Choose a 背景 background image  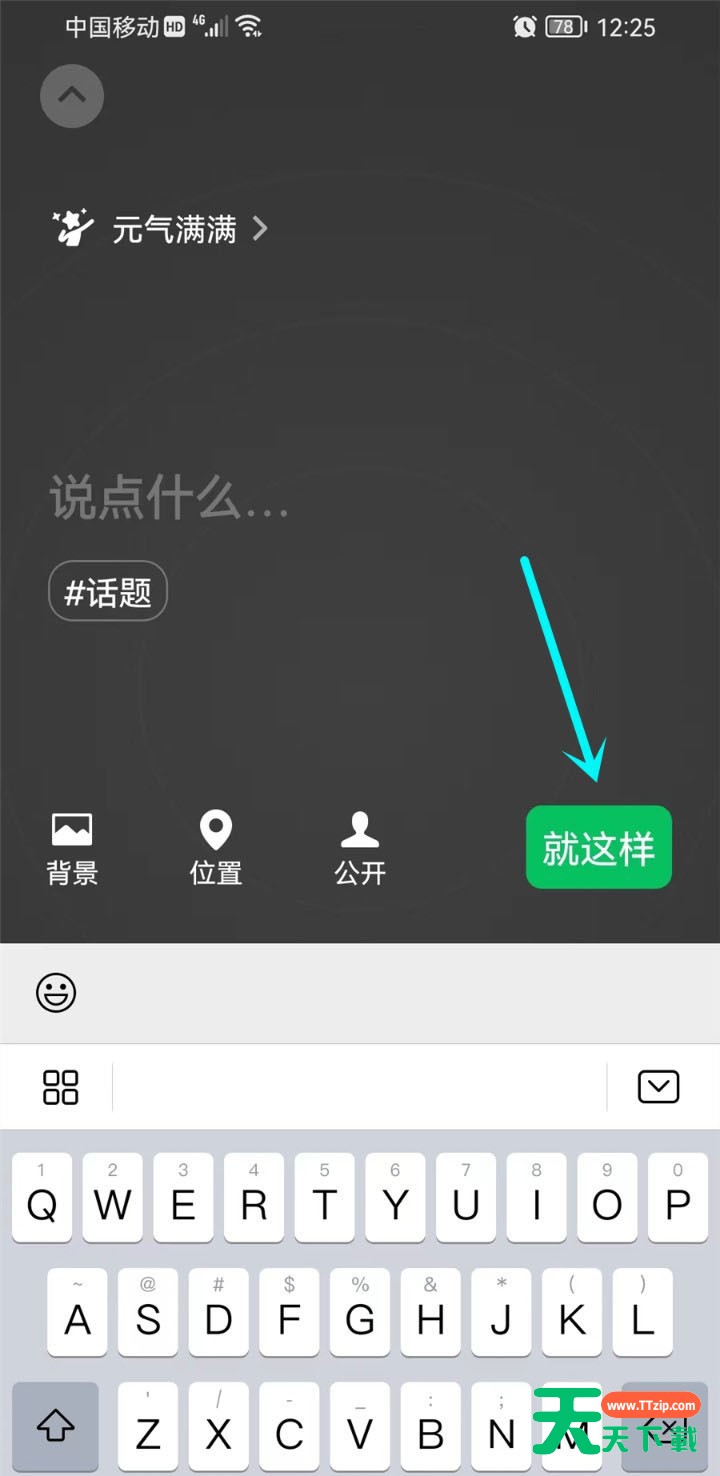click(72, 848)
